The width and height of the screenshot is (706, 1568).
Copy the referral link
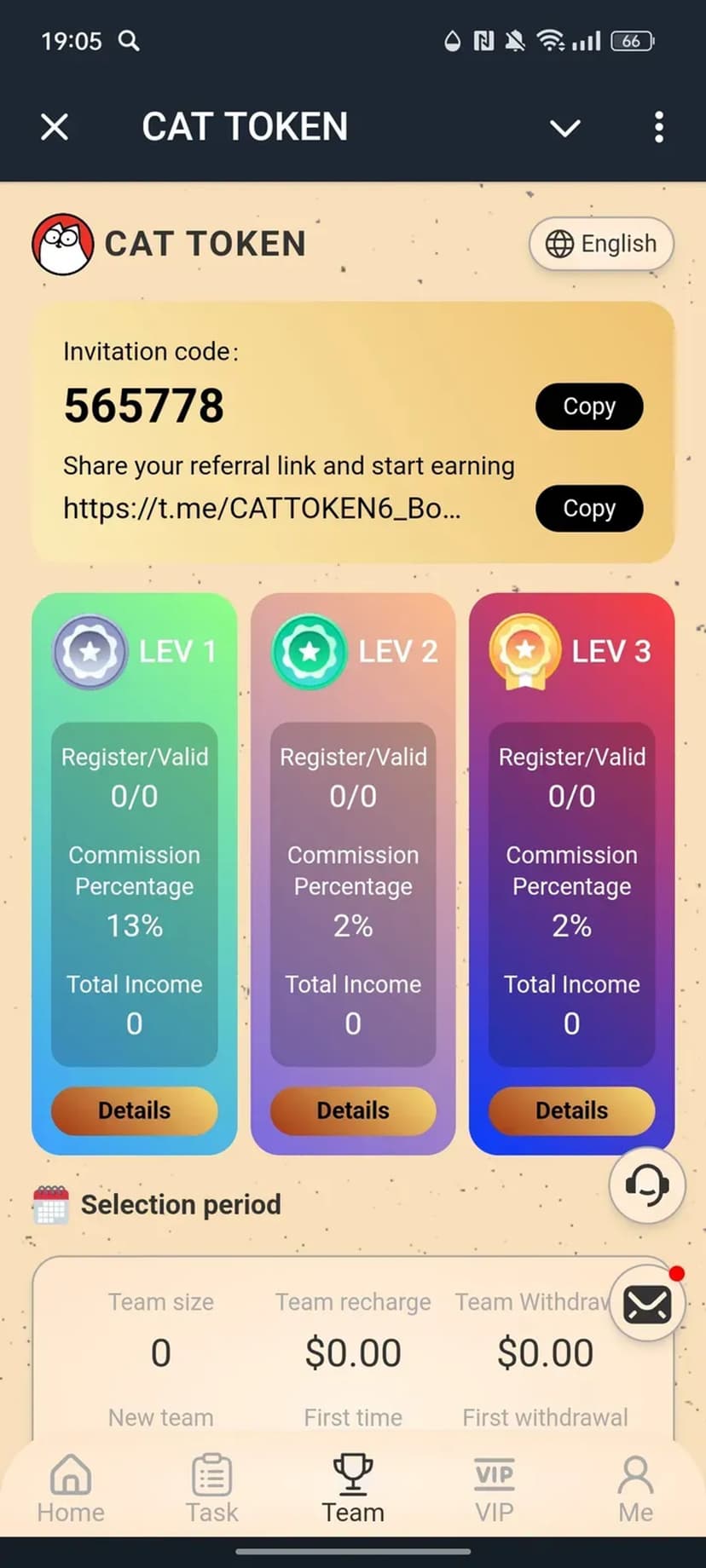(588, 508)
